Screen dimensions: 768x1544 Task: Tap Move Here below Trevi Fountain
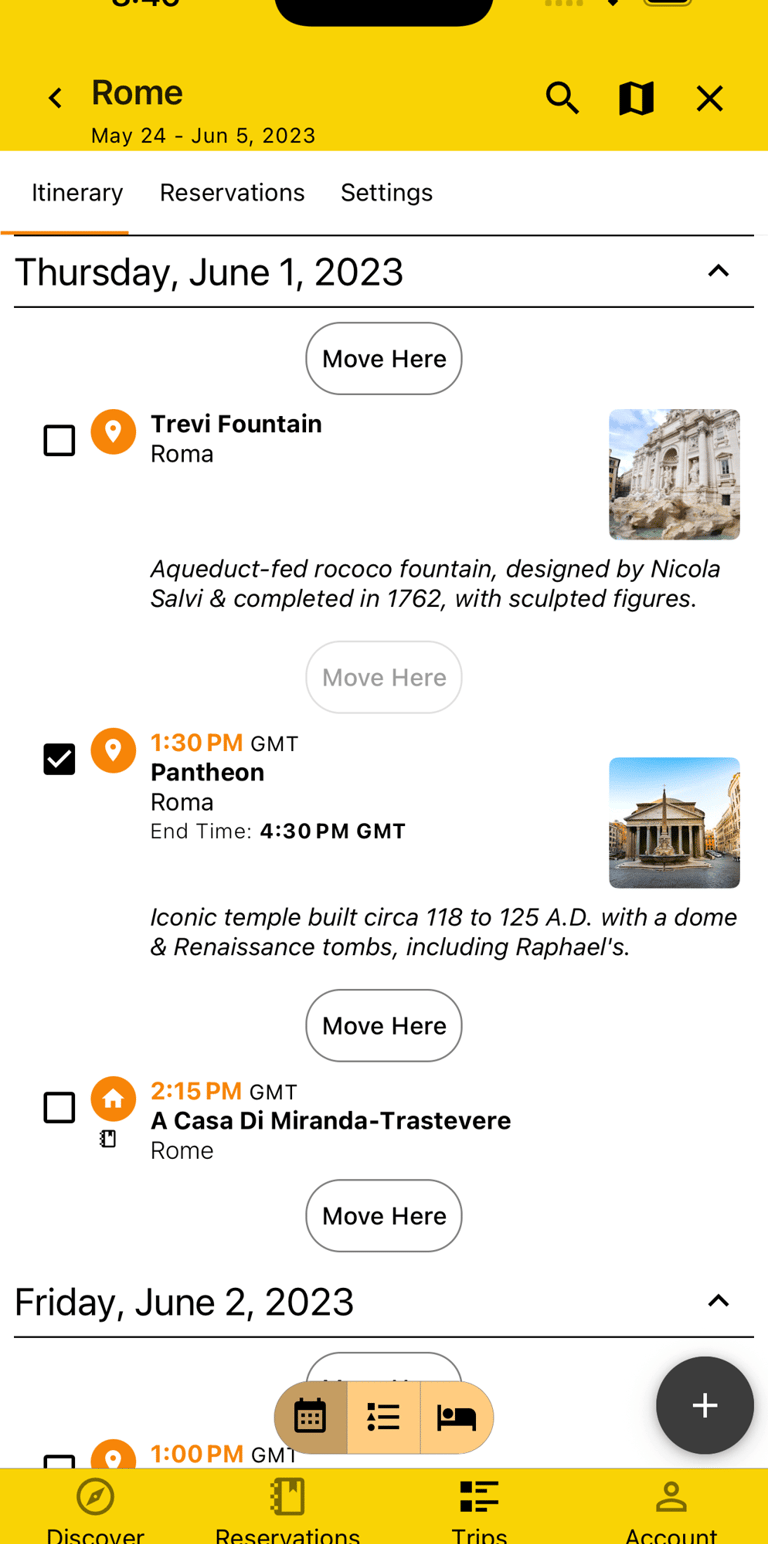coord(383,677)
